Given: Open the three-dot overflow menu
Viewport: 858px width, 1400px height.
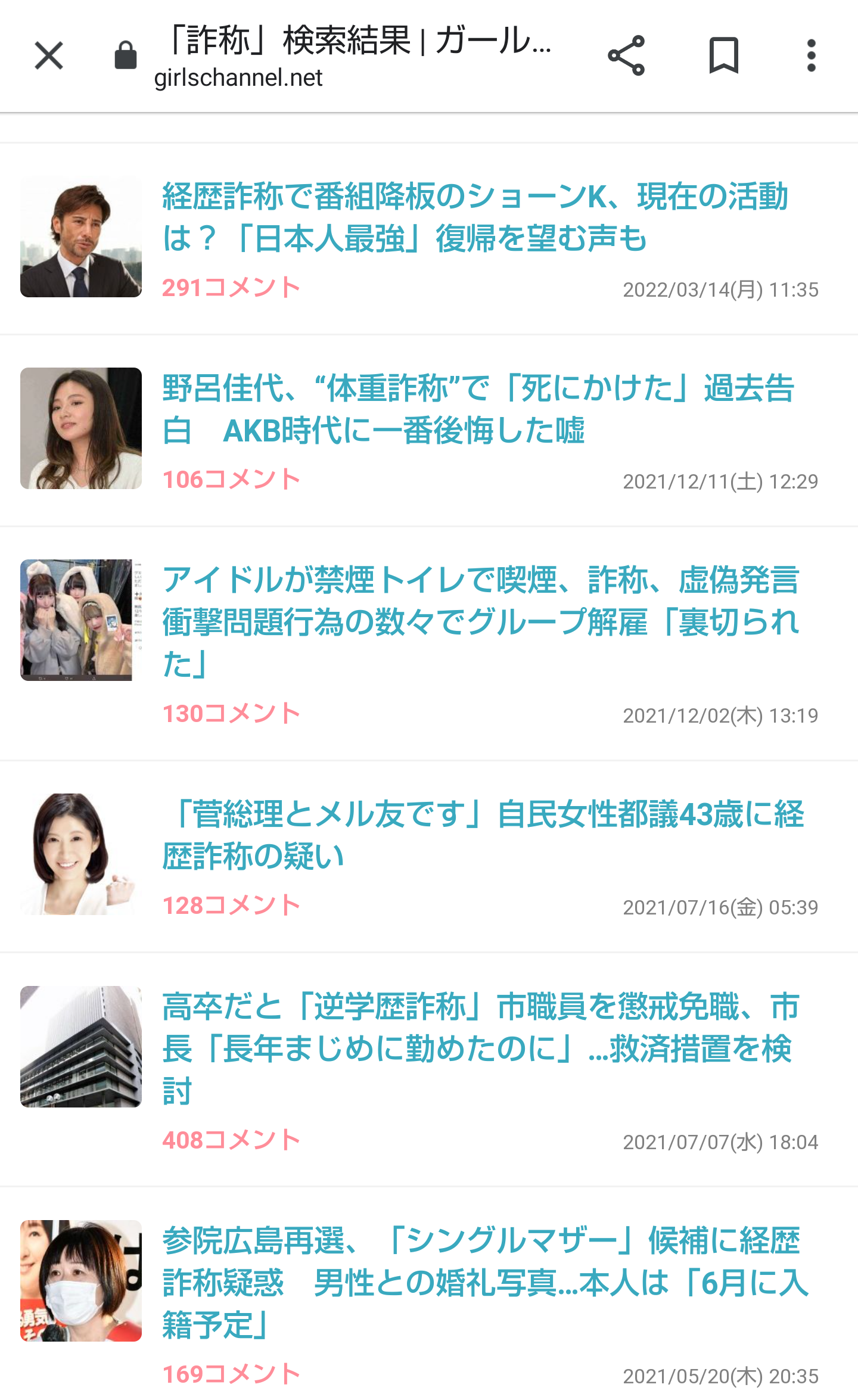Looking at the screenshot, I should point(811,56).
